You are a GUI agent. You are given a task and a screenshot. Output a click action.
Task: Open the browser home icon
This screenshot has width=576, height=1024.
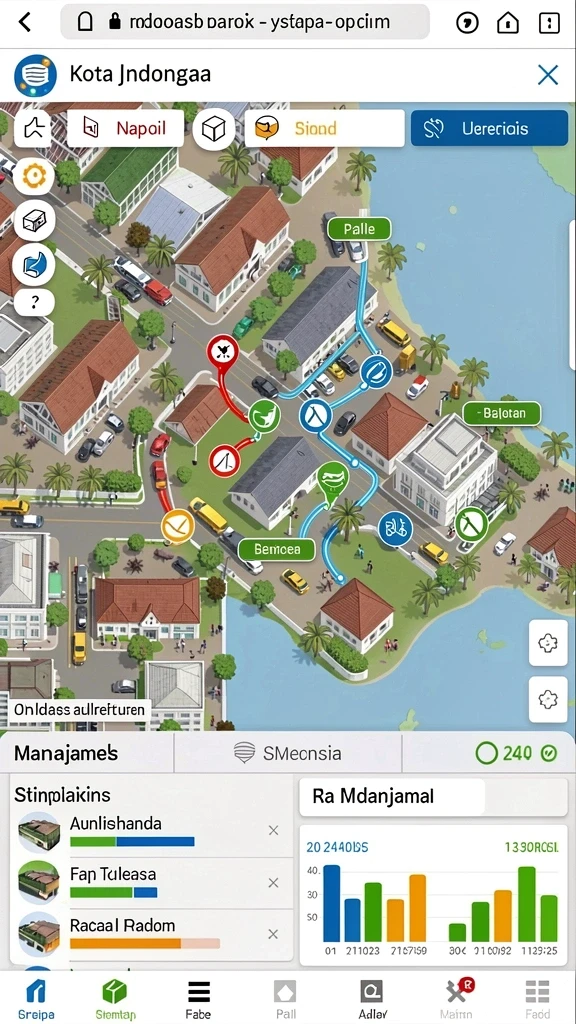click(x=507, y=23)
